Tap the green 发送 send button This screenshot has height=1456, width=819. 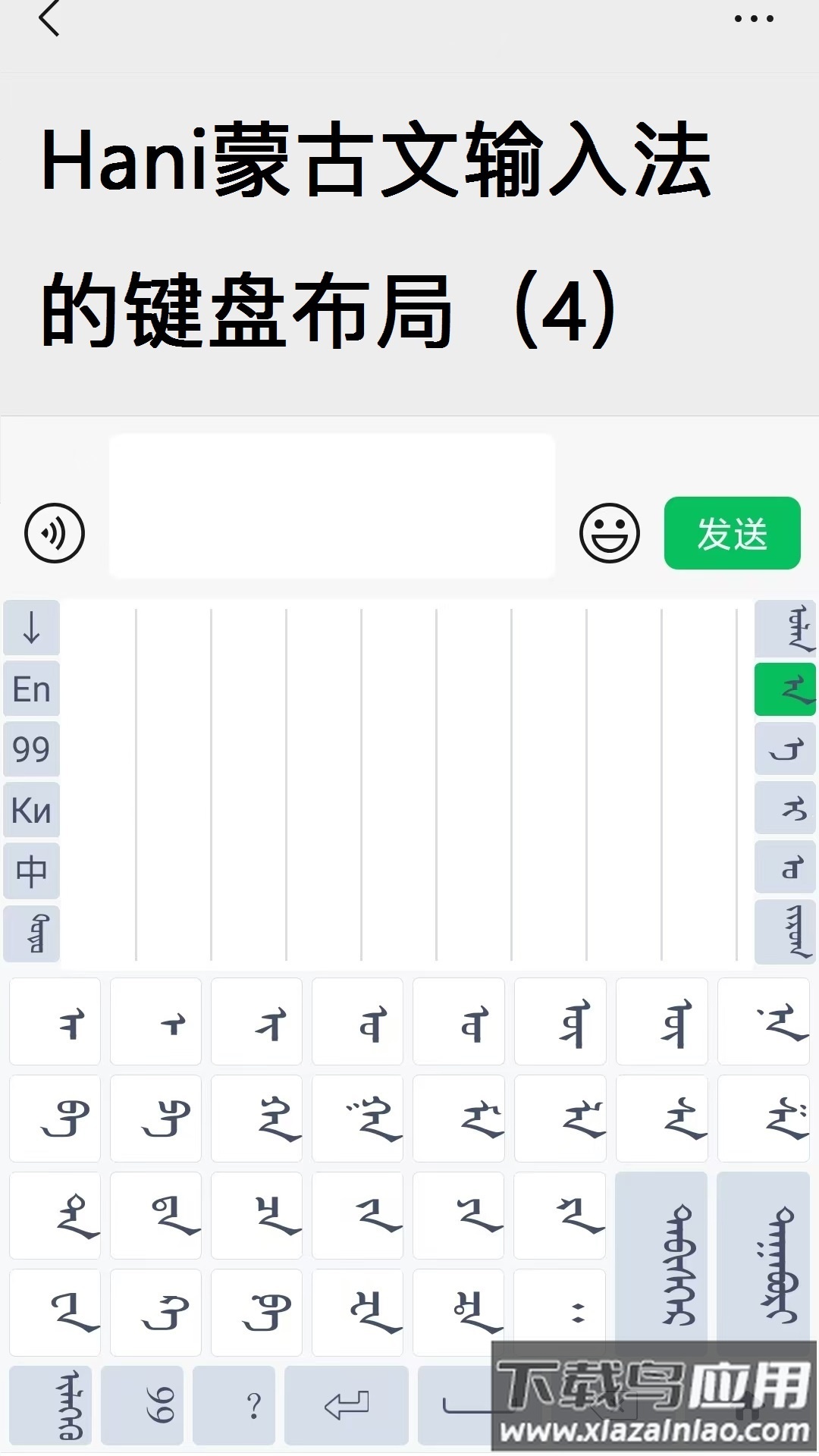coord(731,533)
